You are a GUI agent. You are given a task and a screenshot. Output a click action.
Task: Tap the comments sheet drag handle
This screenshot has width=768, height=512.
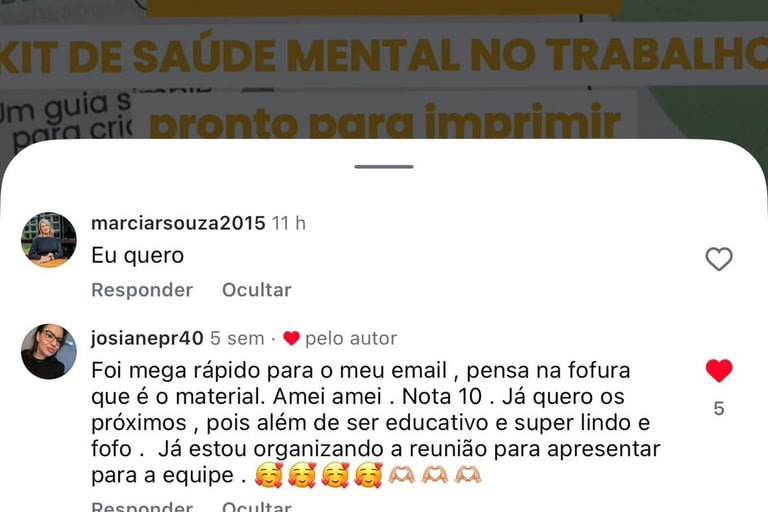(384, 167)
